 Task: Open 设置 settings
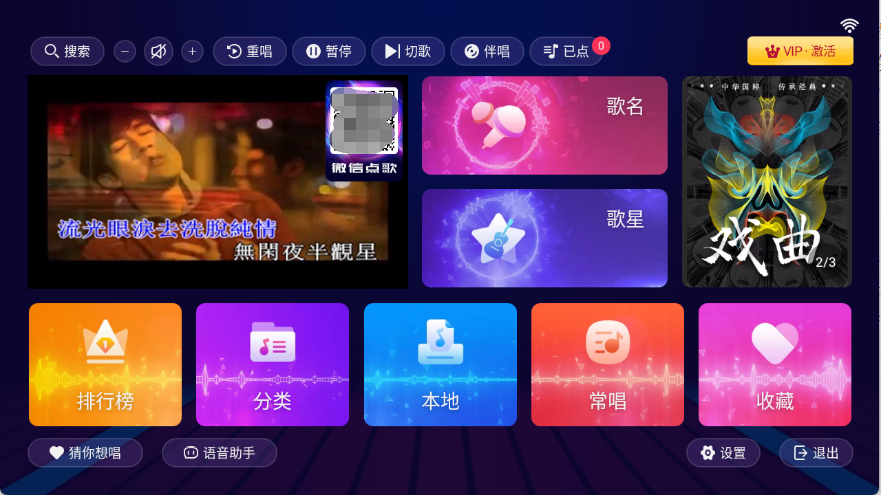point(723,453)
